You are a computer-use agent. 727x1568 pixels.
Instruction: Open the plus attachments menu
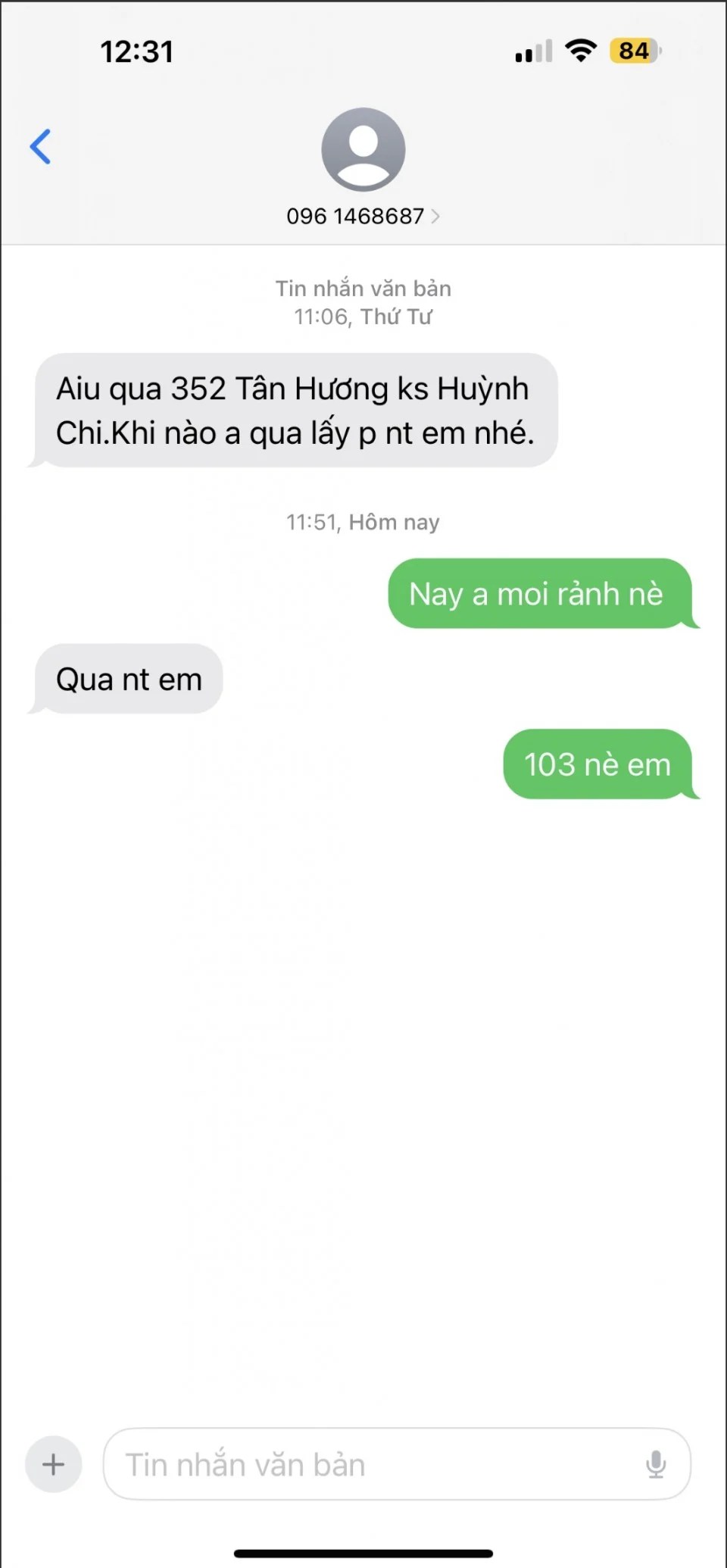click(x=54, y=1464)
